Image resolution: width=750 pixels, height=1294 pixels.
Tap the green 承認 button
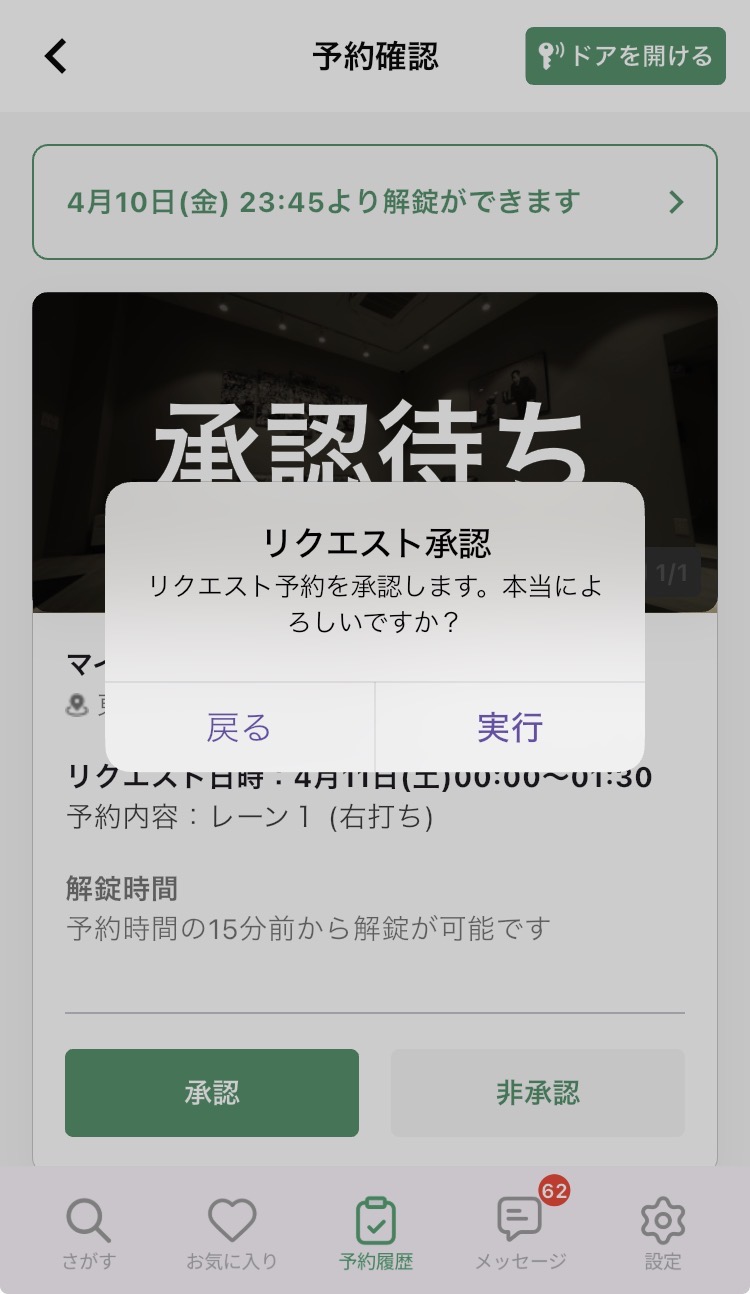pyautogui.click(x=212, y=1092)
